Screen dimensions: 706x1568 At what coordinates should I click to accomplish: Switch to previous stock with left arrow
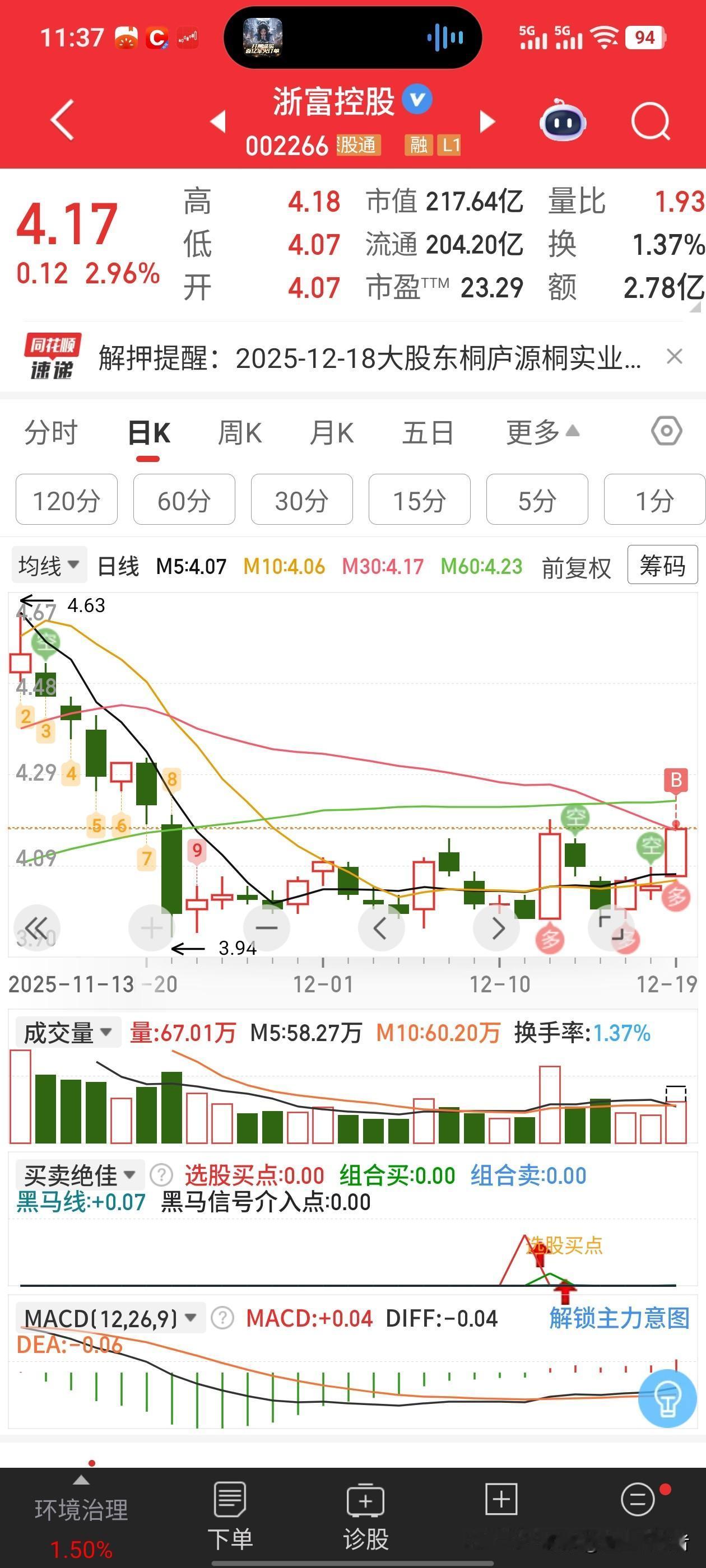[218, 121]
